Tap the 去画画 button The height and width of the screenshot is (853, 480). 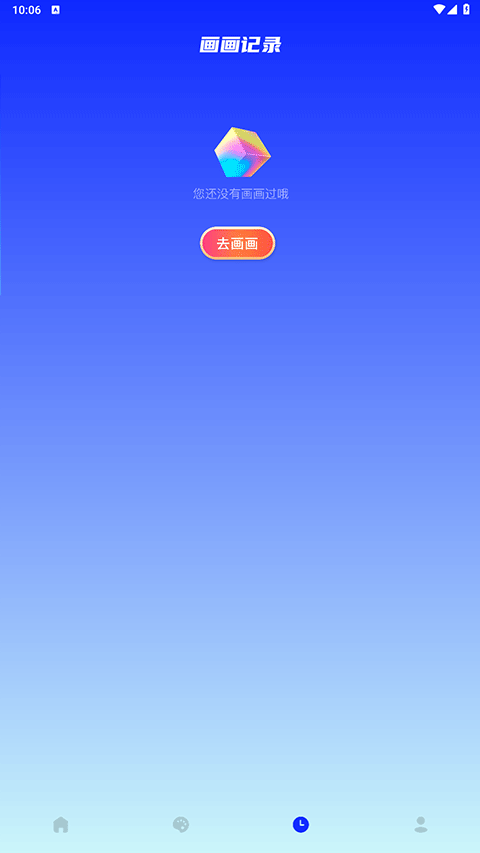pyautogui.click(x=237, y=243)
